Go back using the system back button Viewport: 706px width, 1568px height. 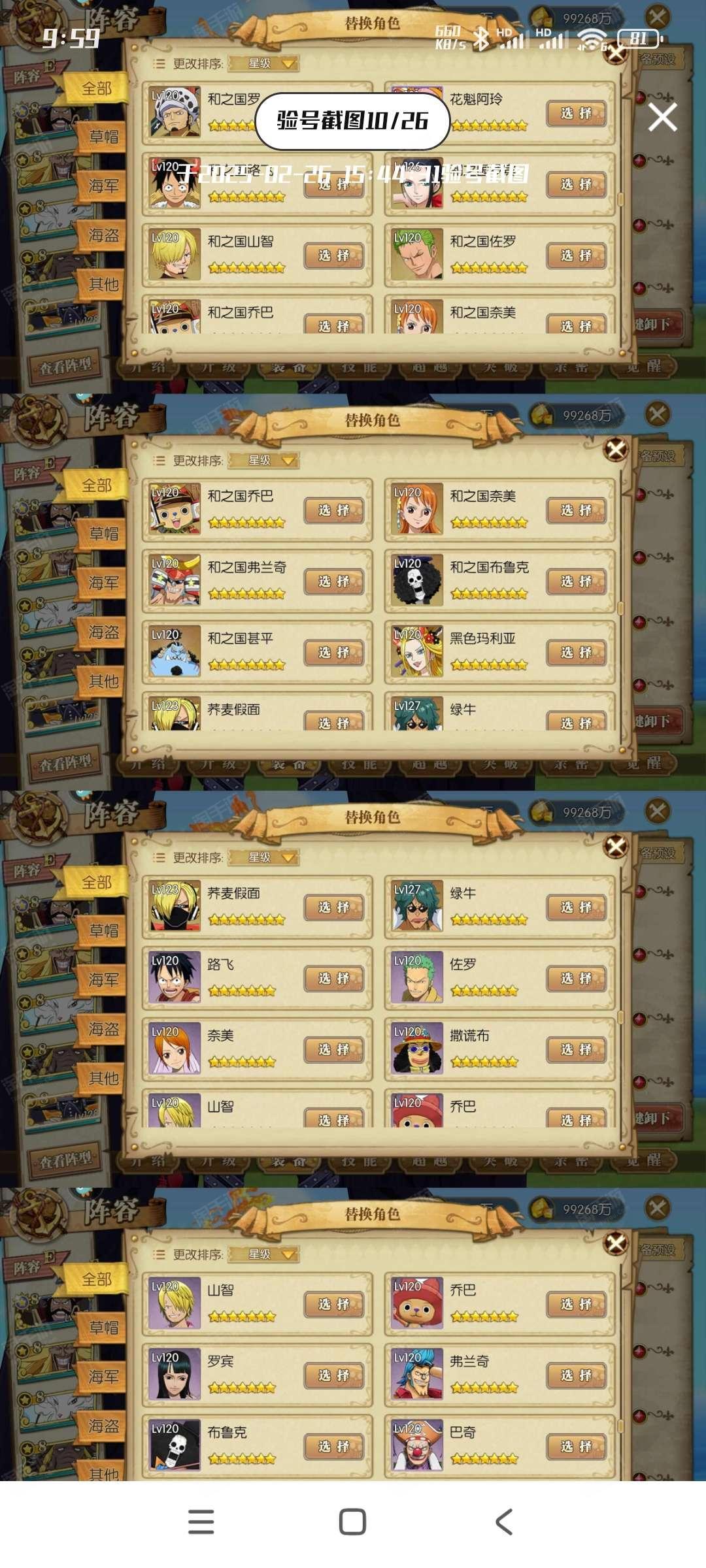(x=504, y=1522)
